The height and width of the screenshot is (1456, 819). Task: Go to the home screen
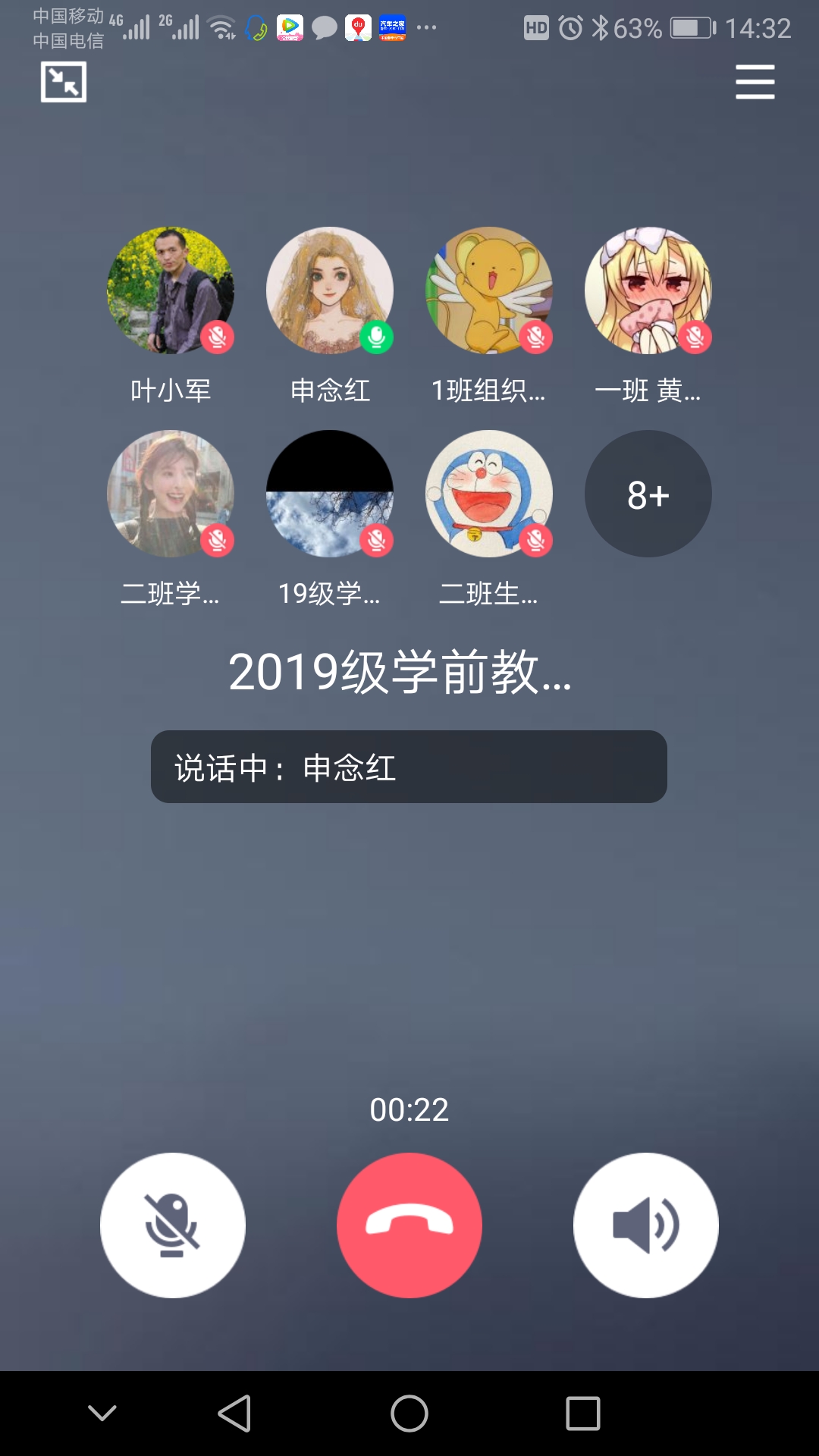tap(409, 1414)
